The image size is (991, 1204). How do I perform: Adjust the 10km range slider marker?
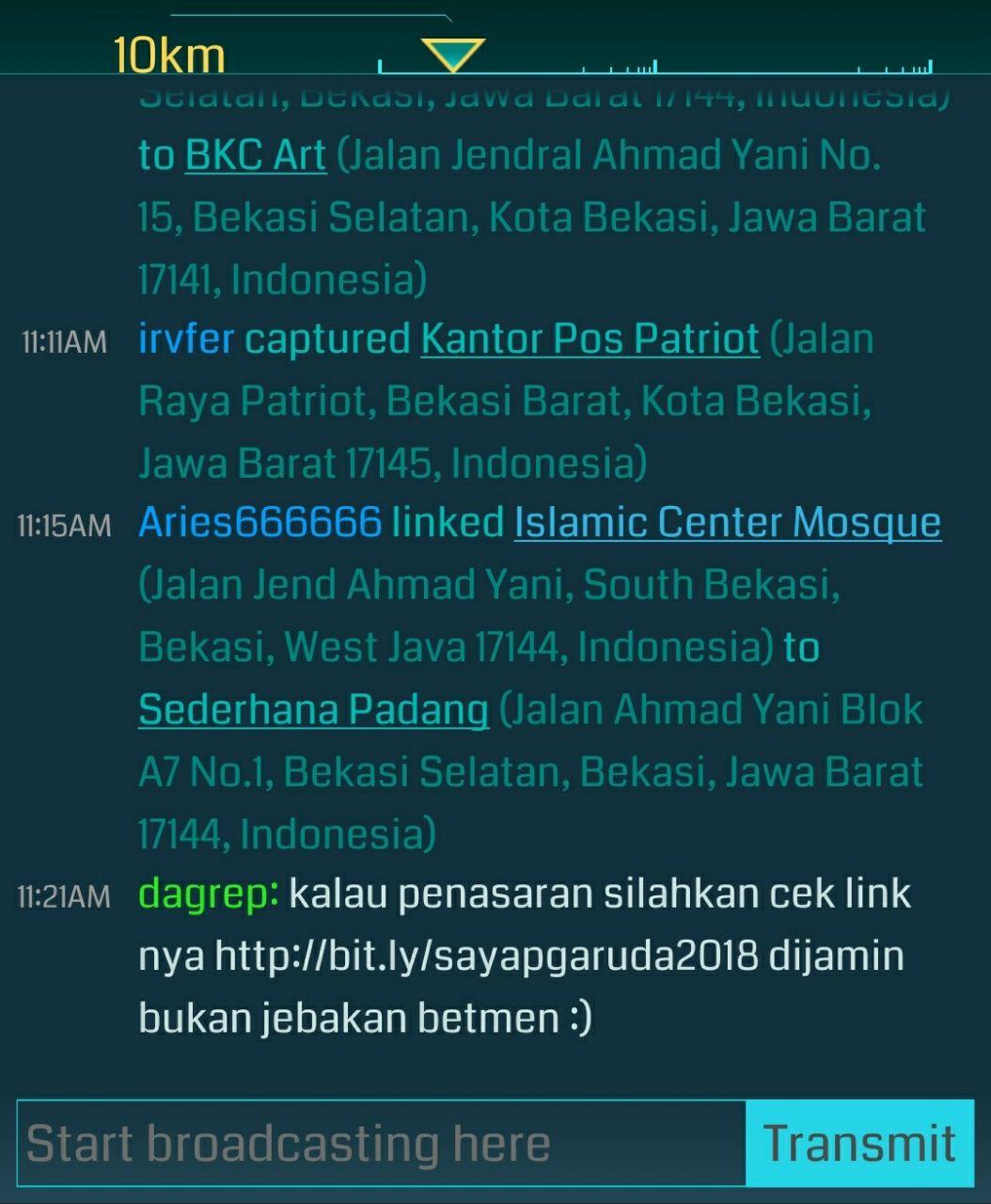[x=452, y=55]
